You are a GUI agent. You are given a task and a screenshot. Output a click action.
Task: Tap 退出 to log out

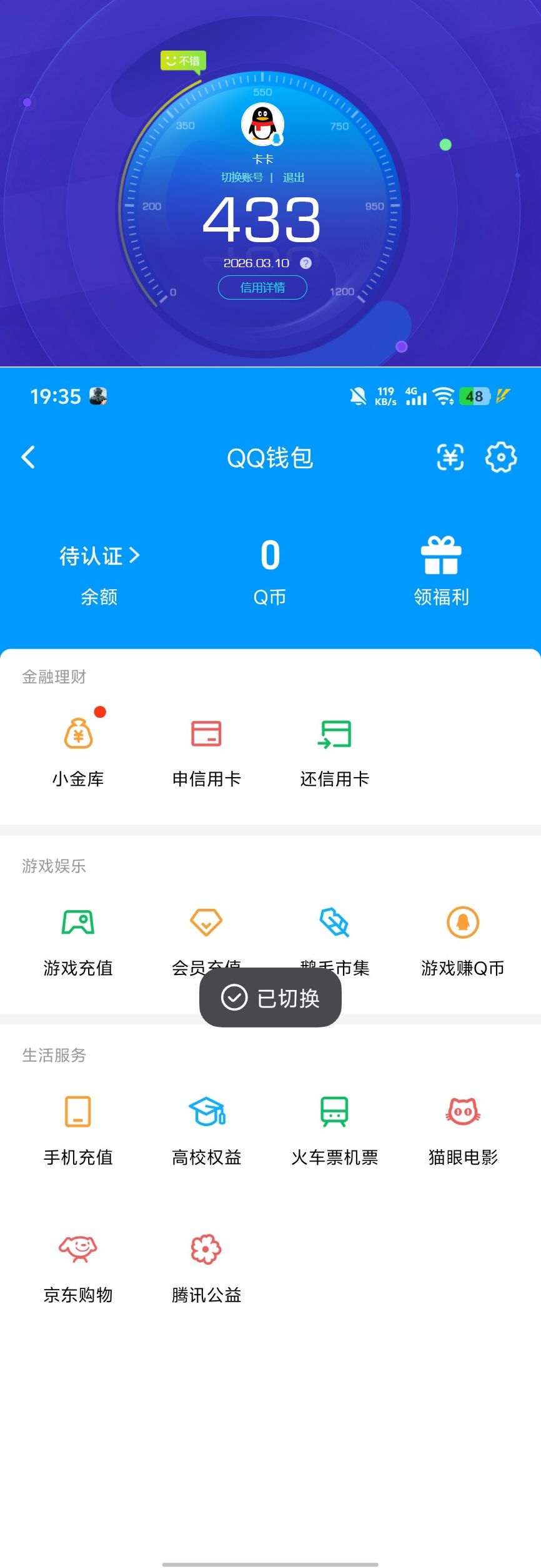pos(295,177)
